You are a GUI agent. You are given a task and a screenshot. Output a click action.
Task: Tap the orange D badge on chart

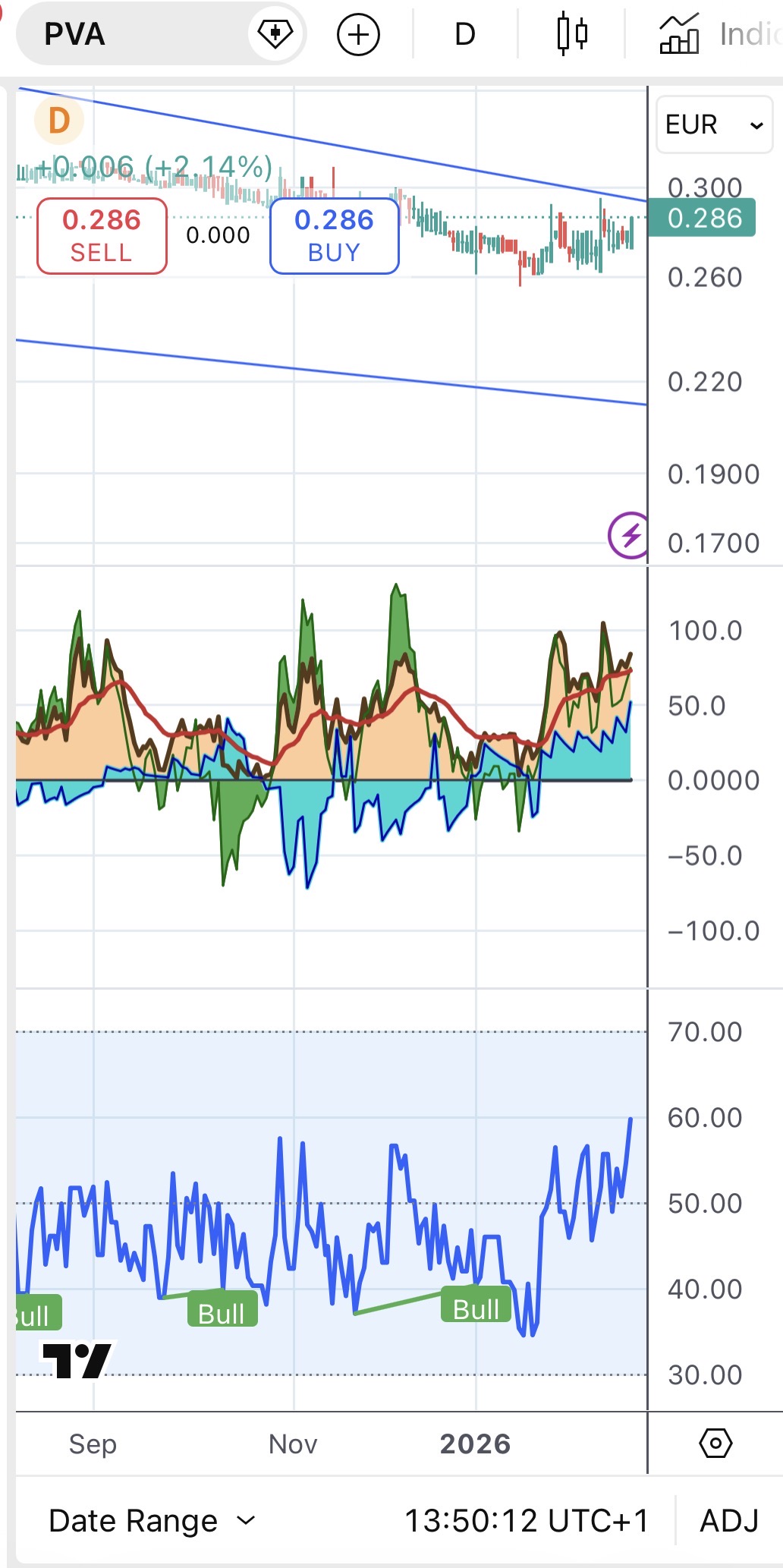pos(59,121)
